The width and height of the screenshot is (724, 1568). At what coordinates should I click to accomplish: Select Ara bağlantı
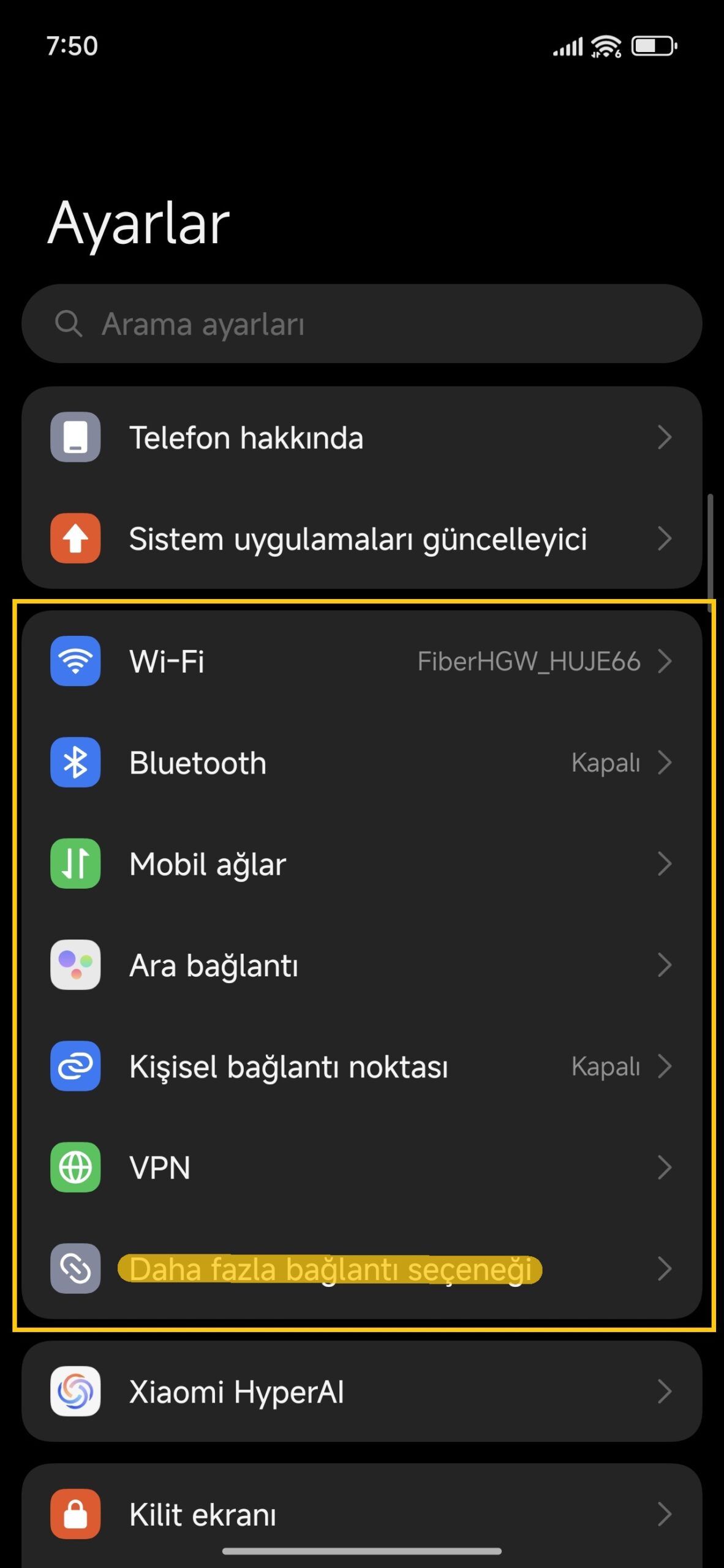(361, 965)
